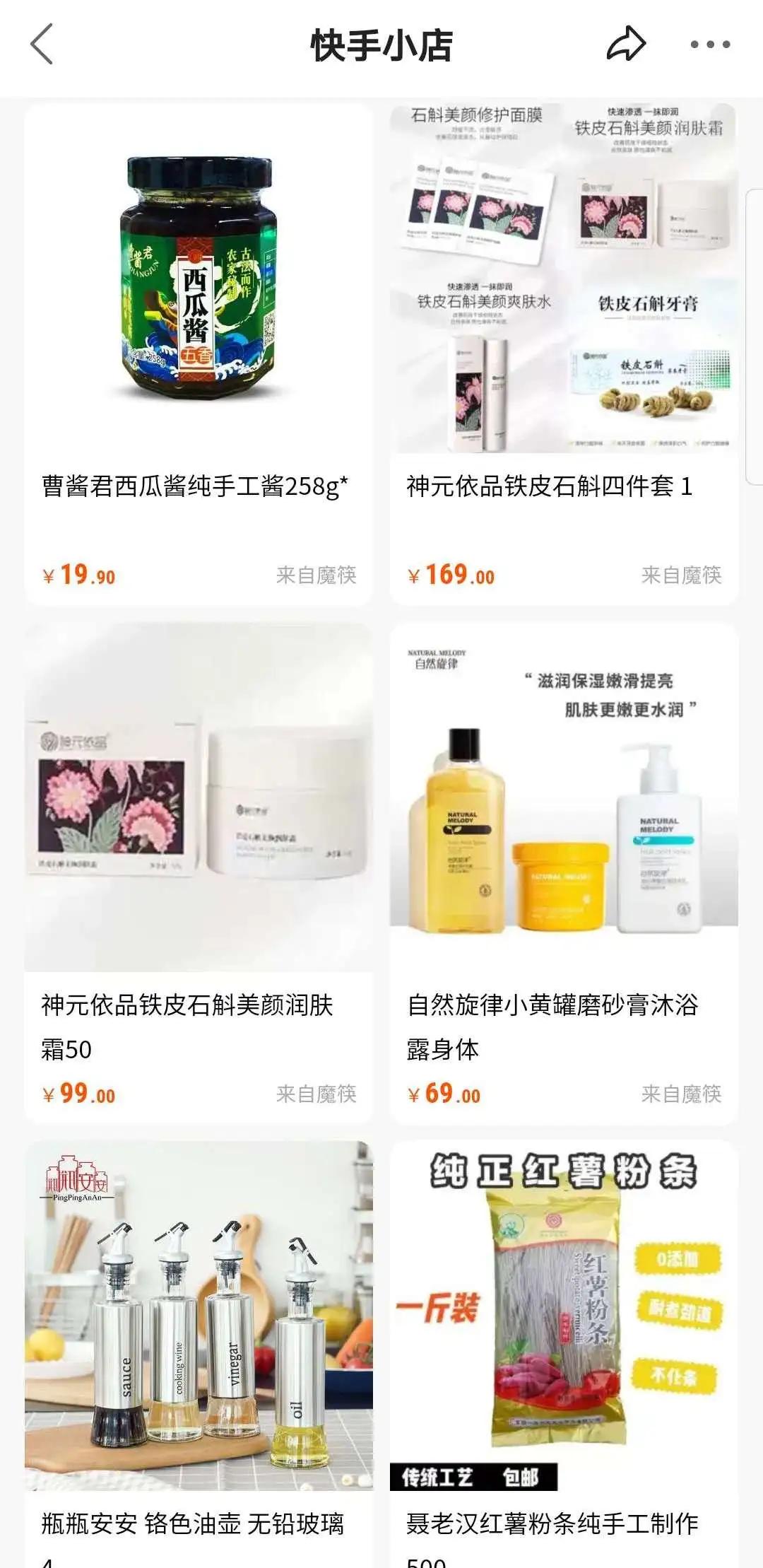The height and width of the screenshot is (1568, 763).
Task: Tap the 快手小店 title in the header
Action: pyautogui.click(x=381, y=44)
